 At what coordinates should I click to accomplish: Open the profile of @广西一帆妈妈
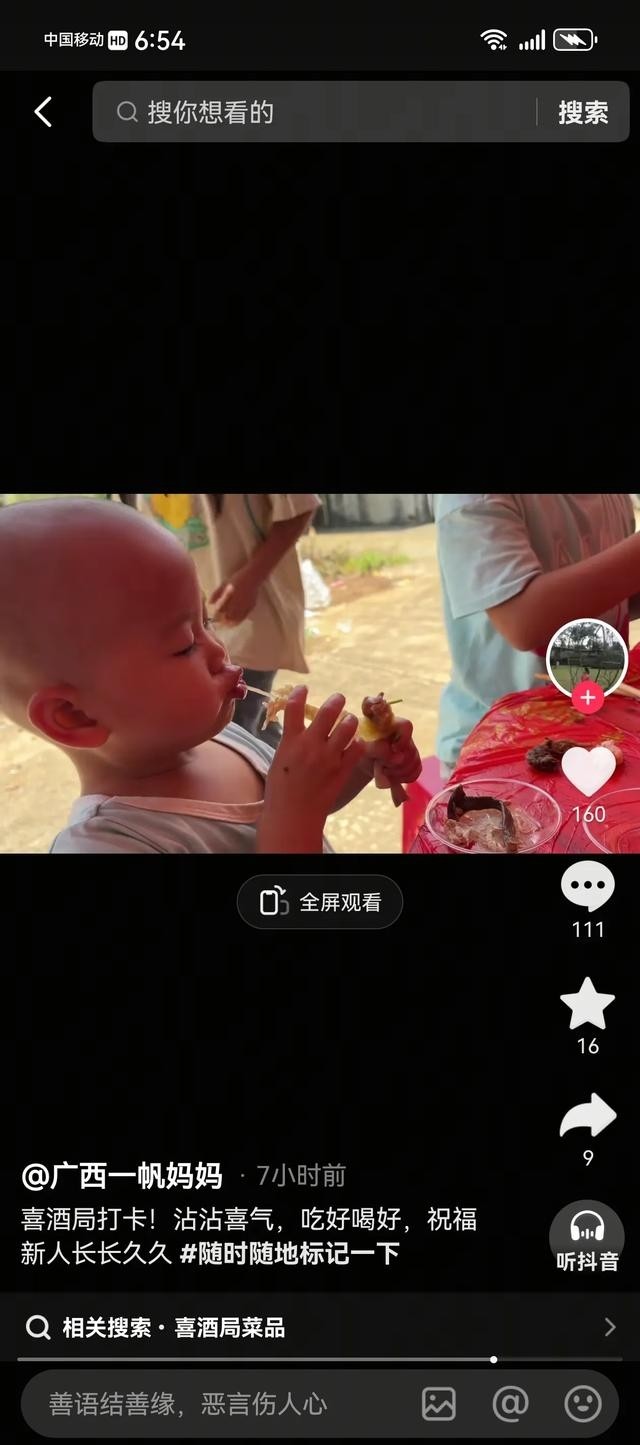point(122,1176)
